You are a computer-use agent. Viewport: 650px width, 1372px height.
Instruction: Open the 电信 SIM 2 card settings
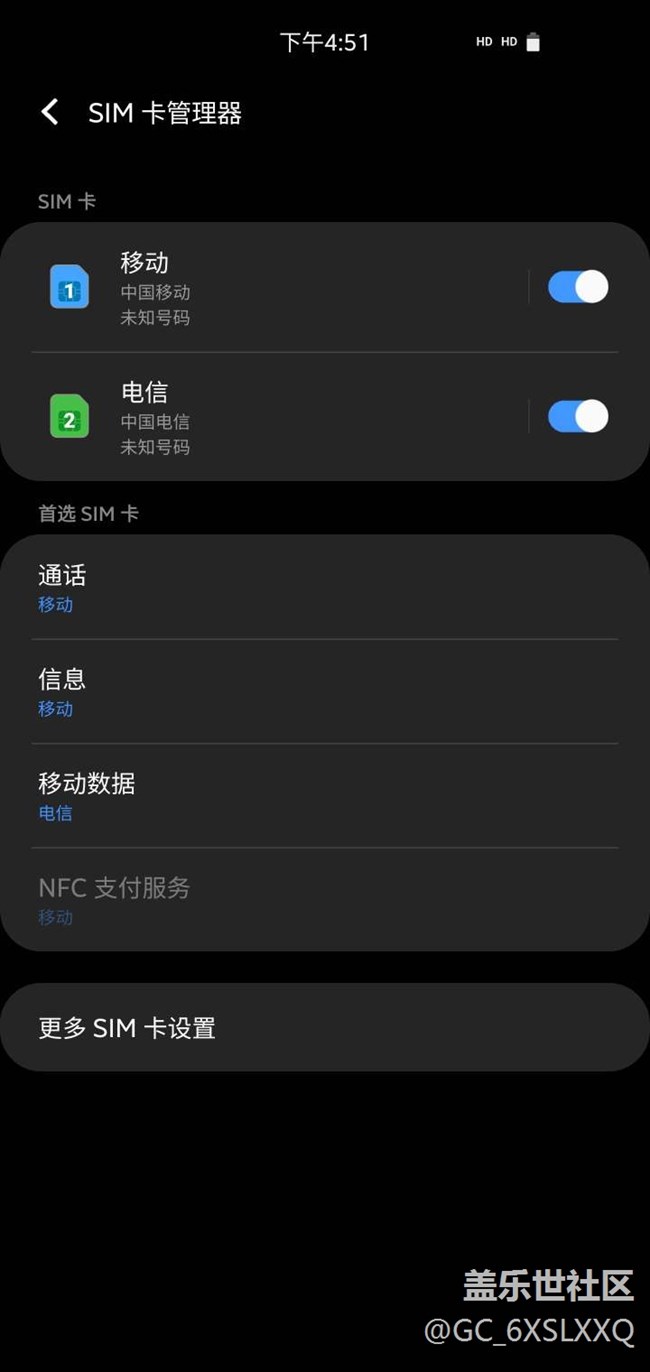[270, 417]
